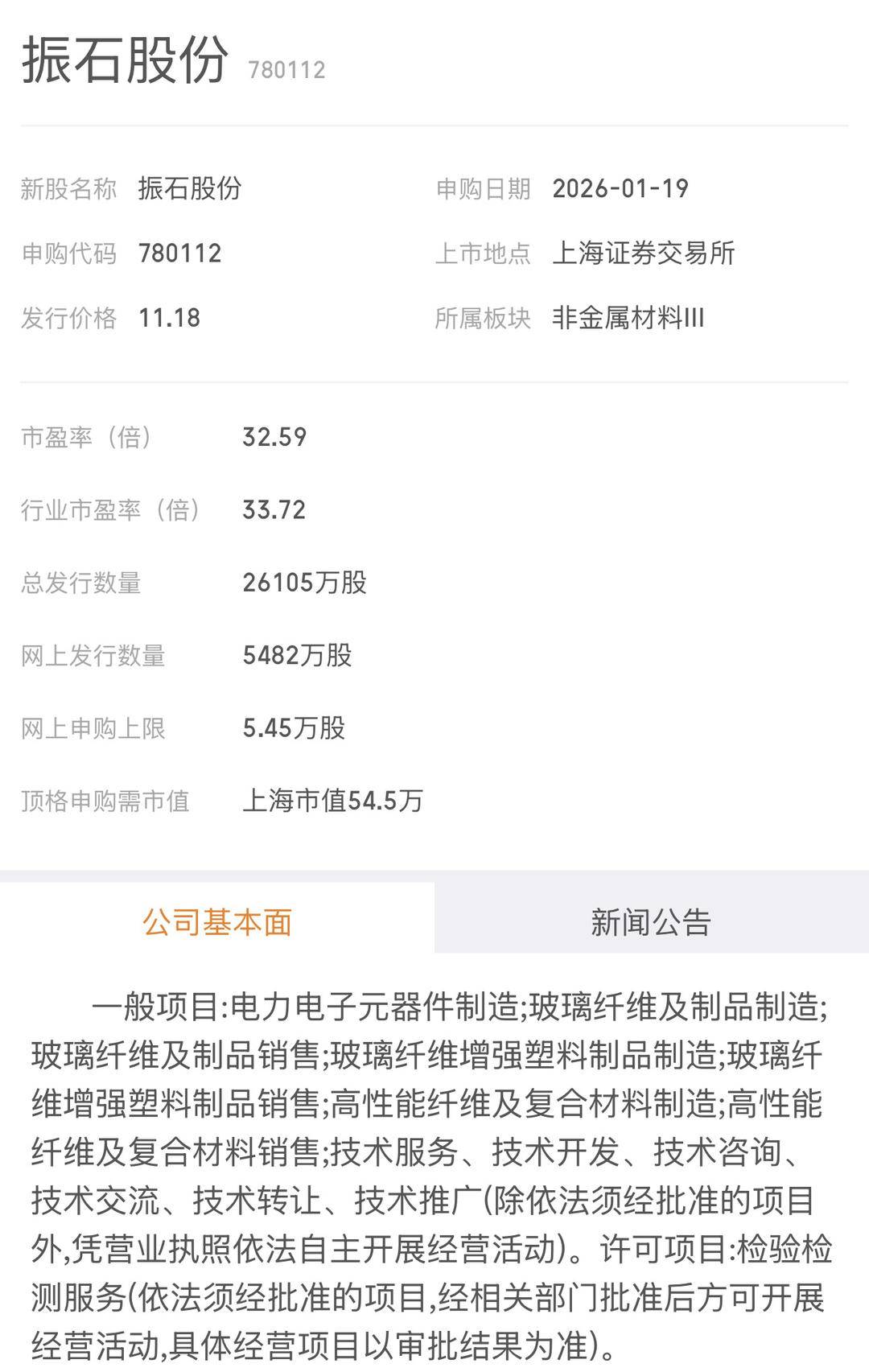
Task: Select the 公司基本面 tab
Action: pos(217,921)
